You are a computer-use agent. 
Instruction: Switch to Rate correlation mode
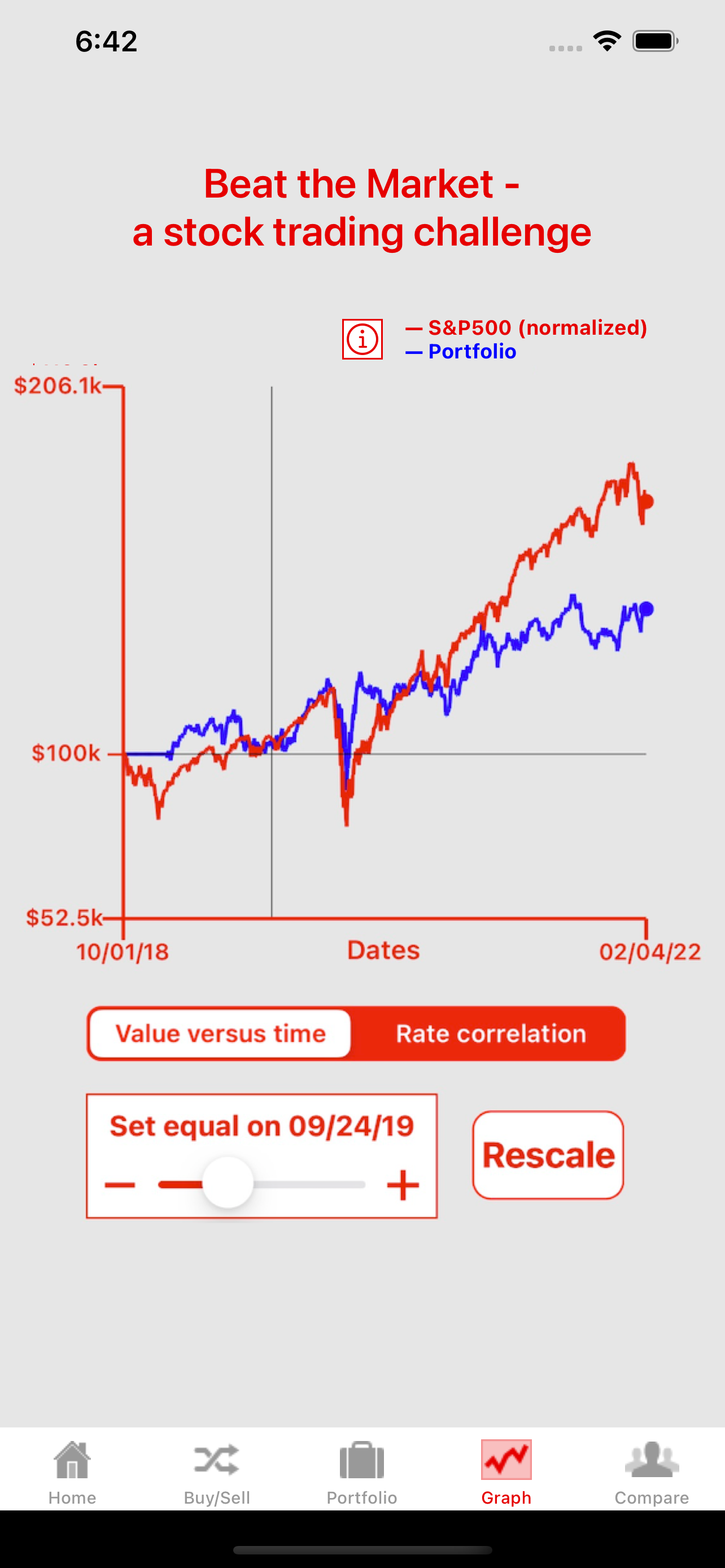coord(491,1033)
